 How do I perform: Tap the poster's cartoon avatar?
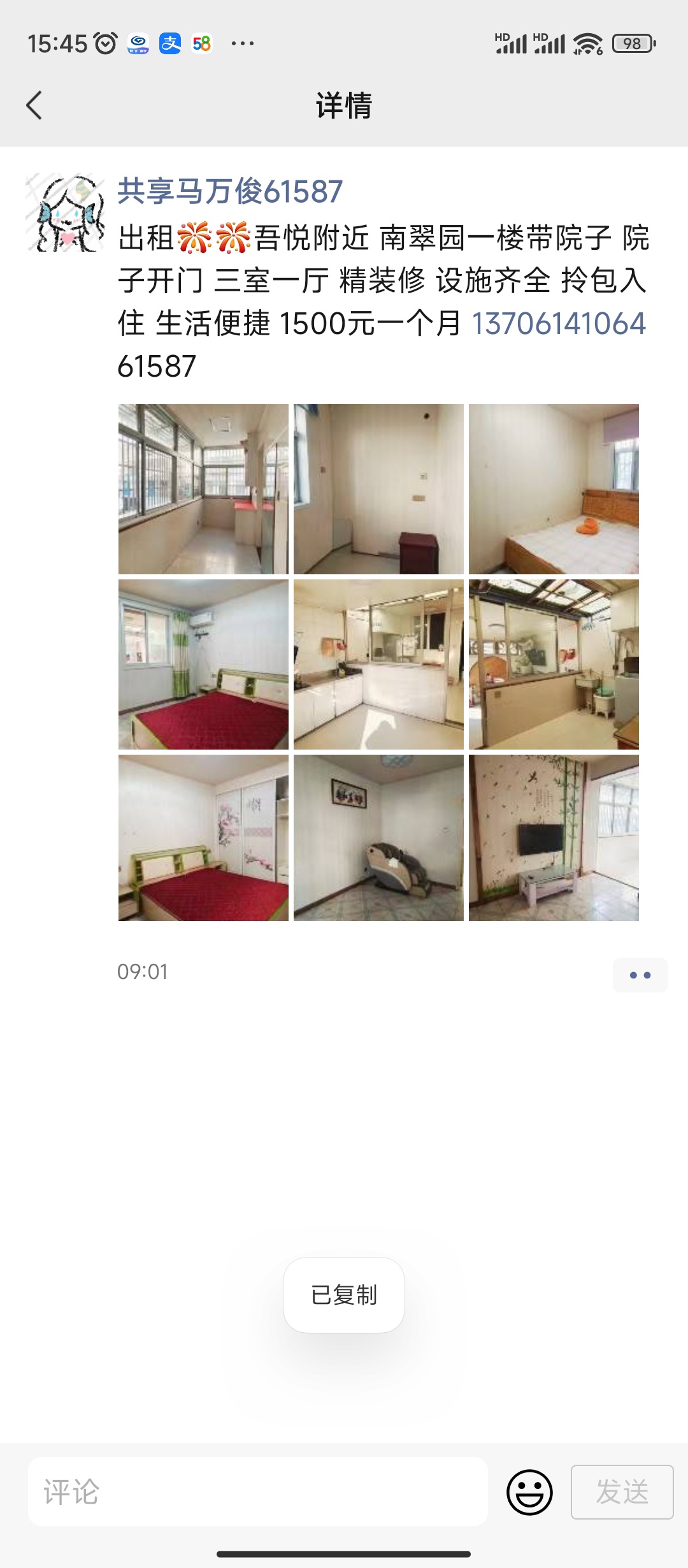click(x=65, y=212)
